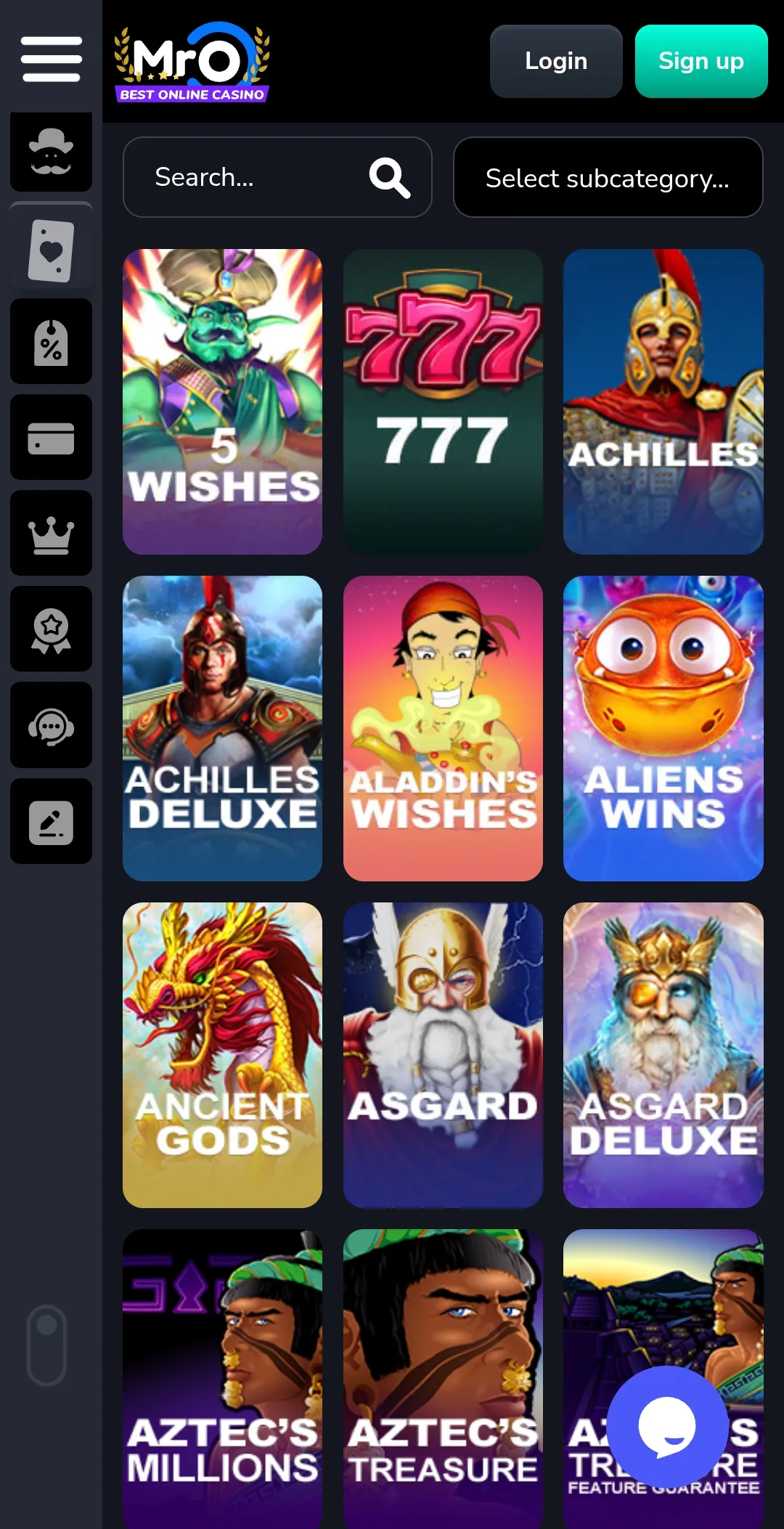Open Ancient Gods slot
The image size is (784, 1529).
coord(222,1055)
